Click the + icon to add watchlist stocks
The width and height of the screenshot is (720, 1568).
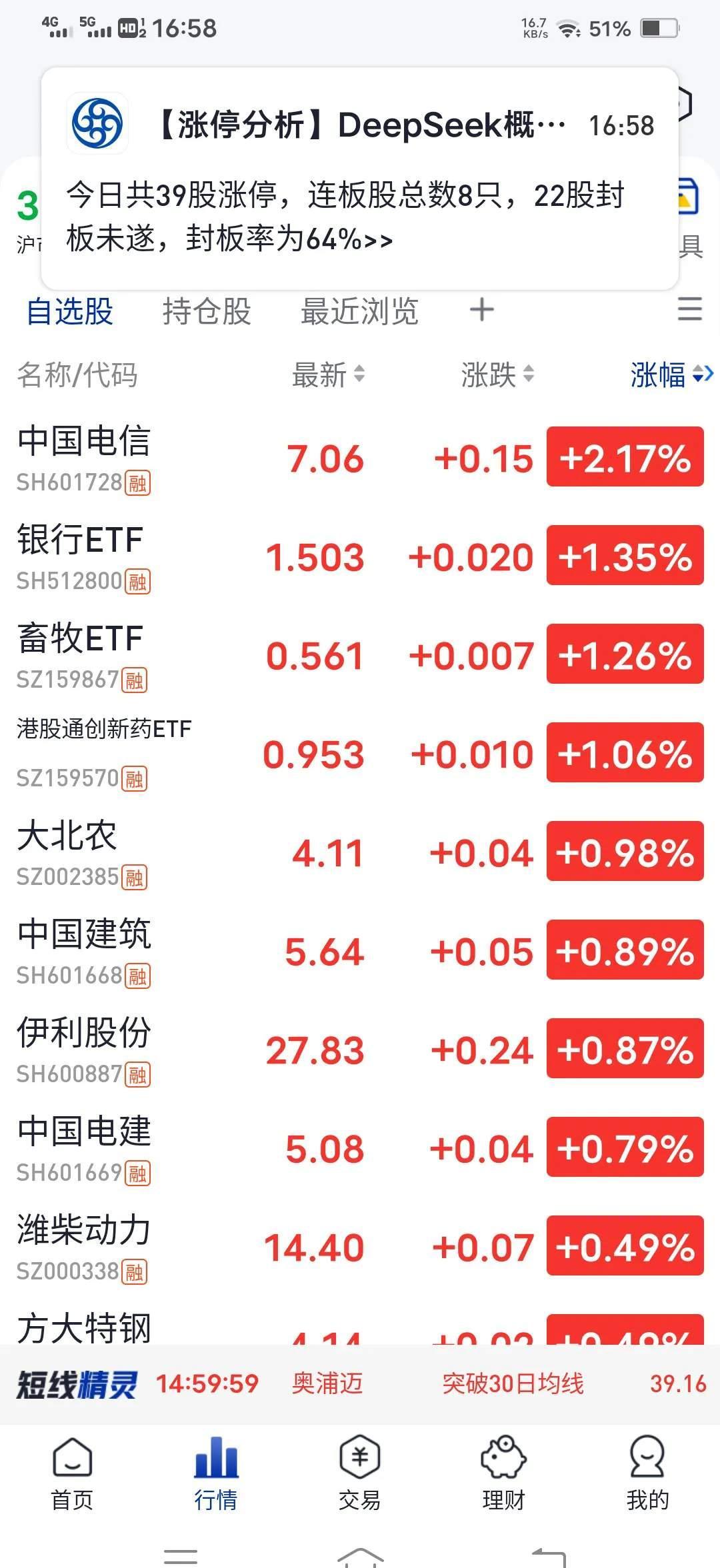(481, 311)
